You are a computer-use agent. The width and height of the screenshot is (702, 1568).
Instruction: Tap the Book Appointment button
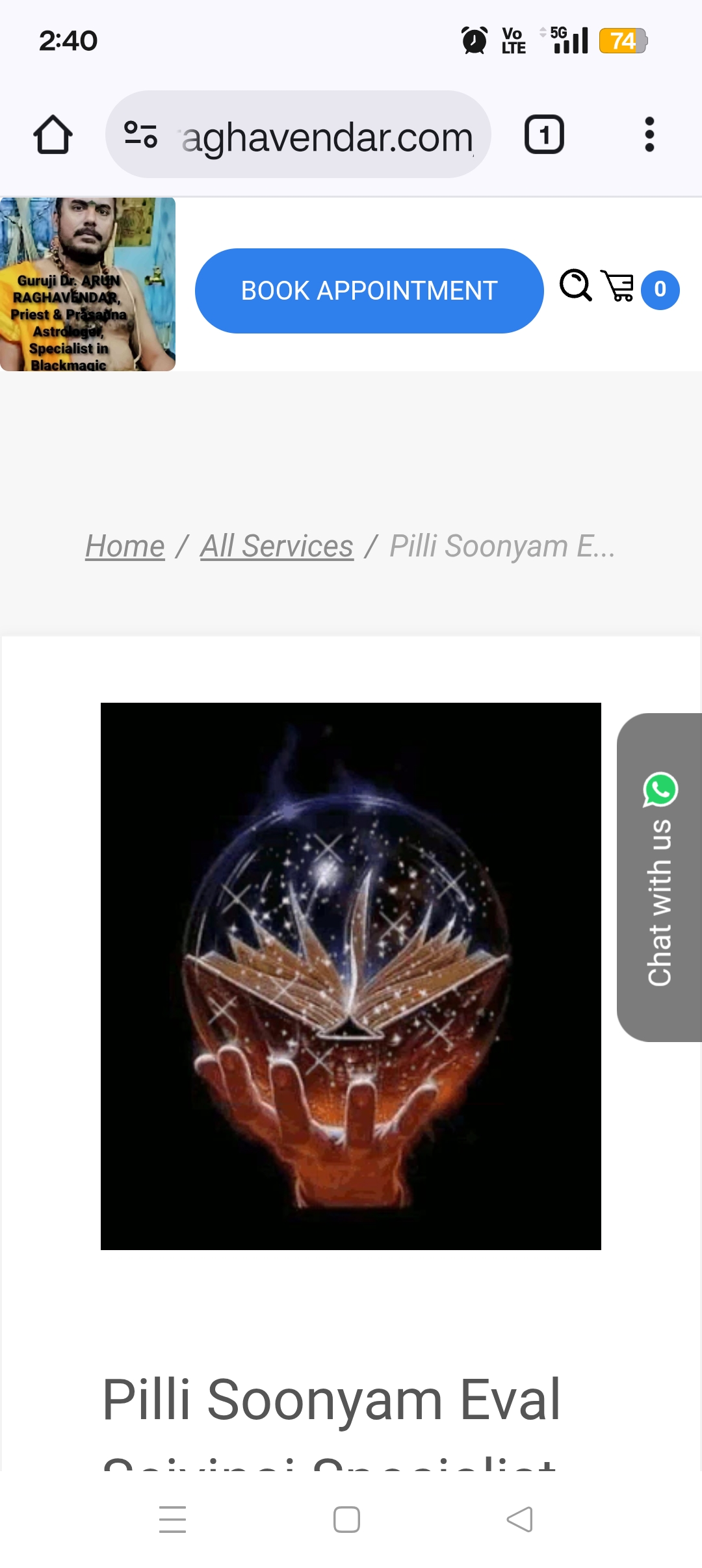coord(369,291)
